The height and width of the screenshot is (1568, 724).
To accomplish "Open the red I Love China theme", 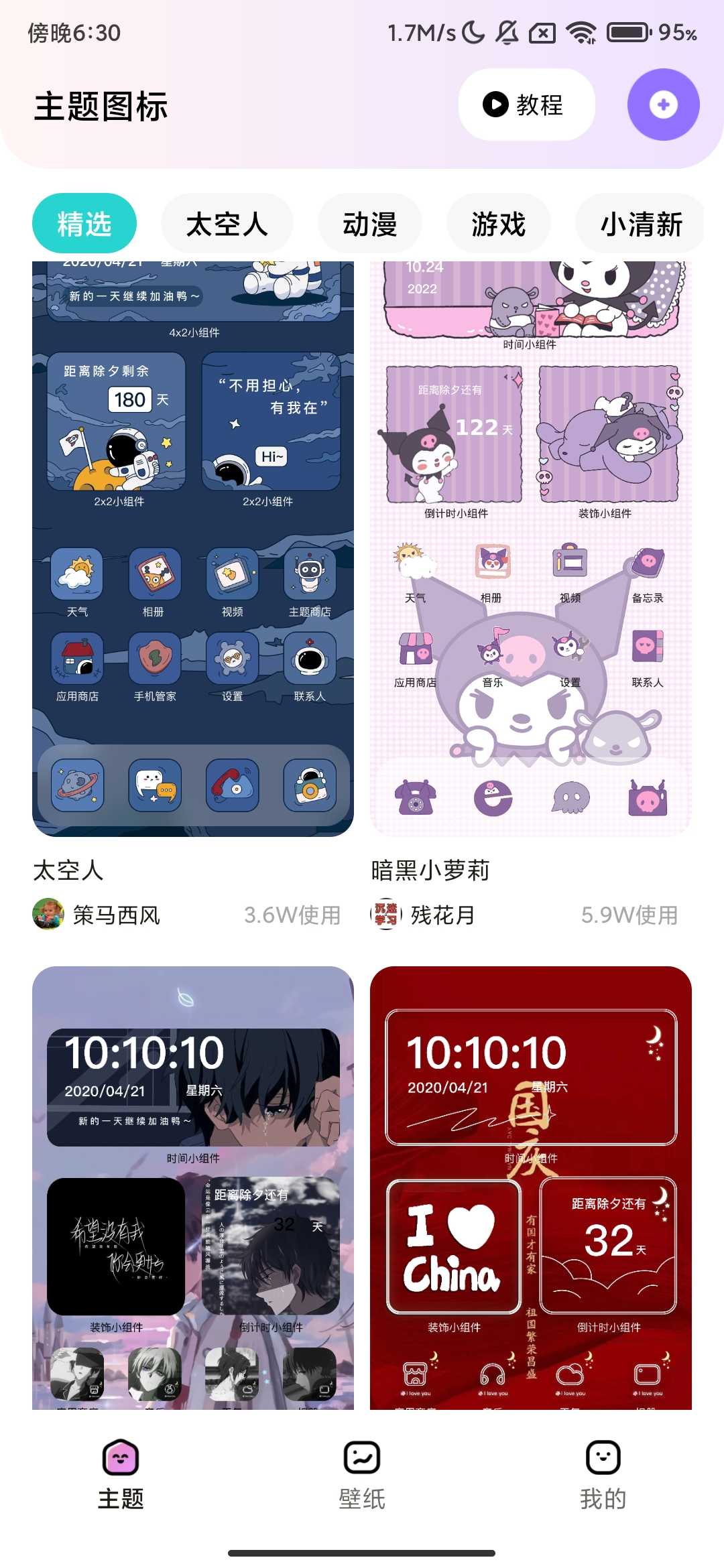I will tap(530, 1186).
